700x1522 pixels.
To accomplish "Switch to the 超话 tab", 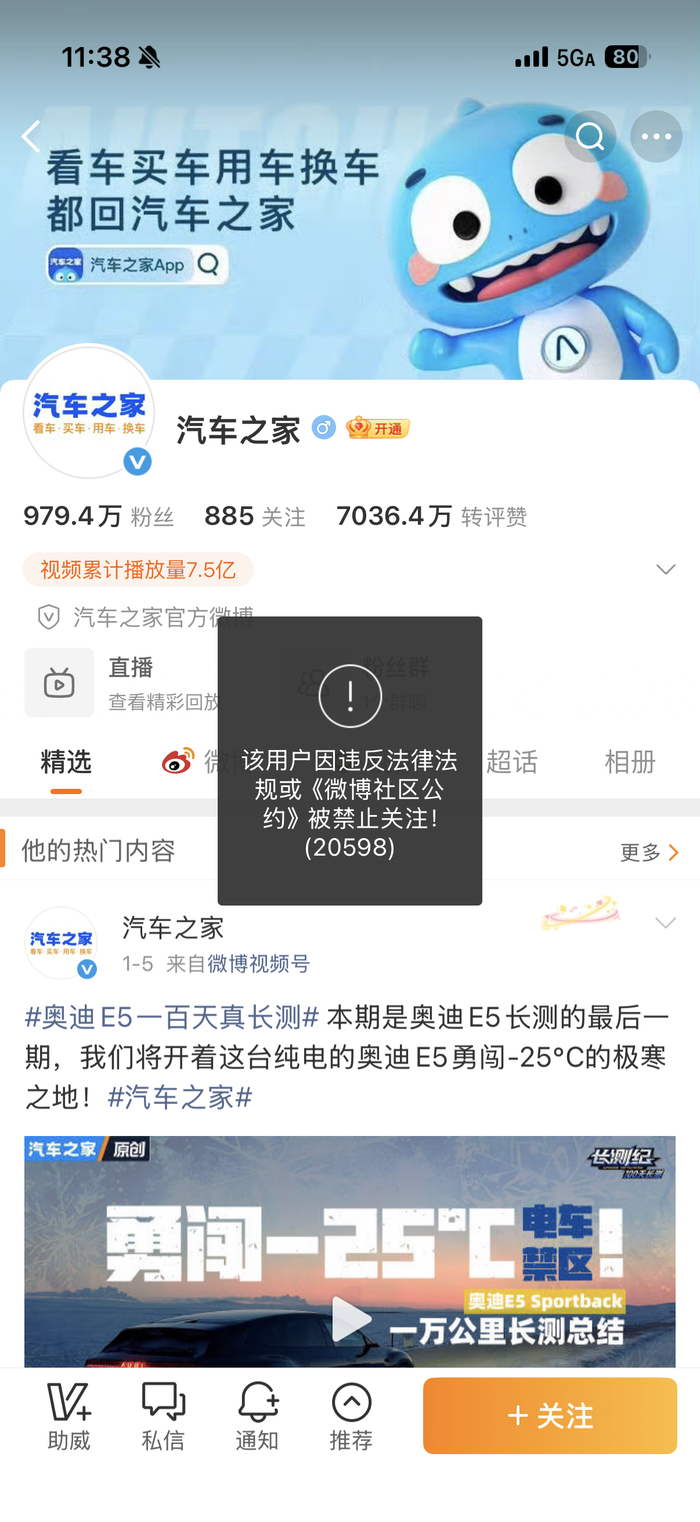I will 511,762.
